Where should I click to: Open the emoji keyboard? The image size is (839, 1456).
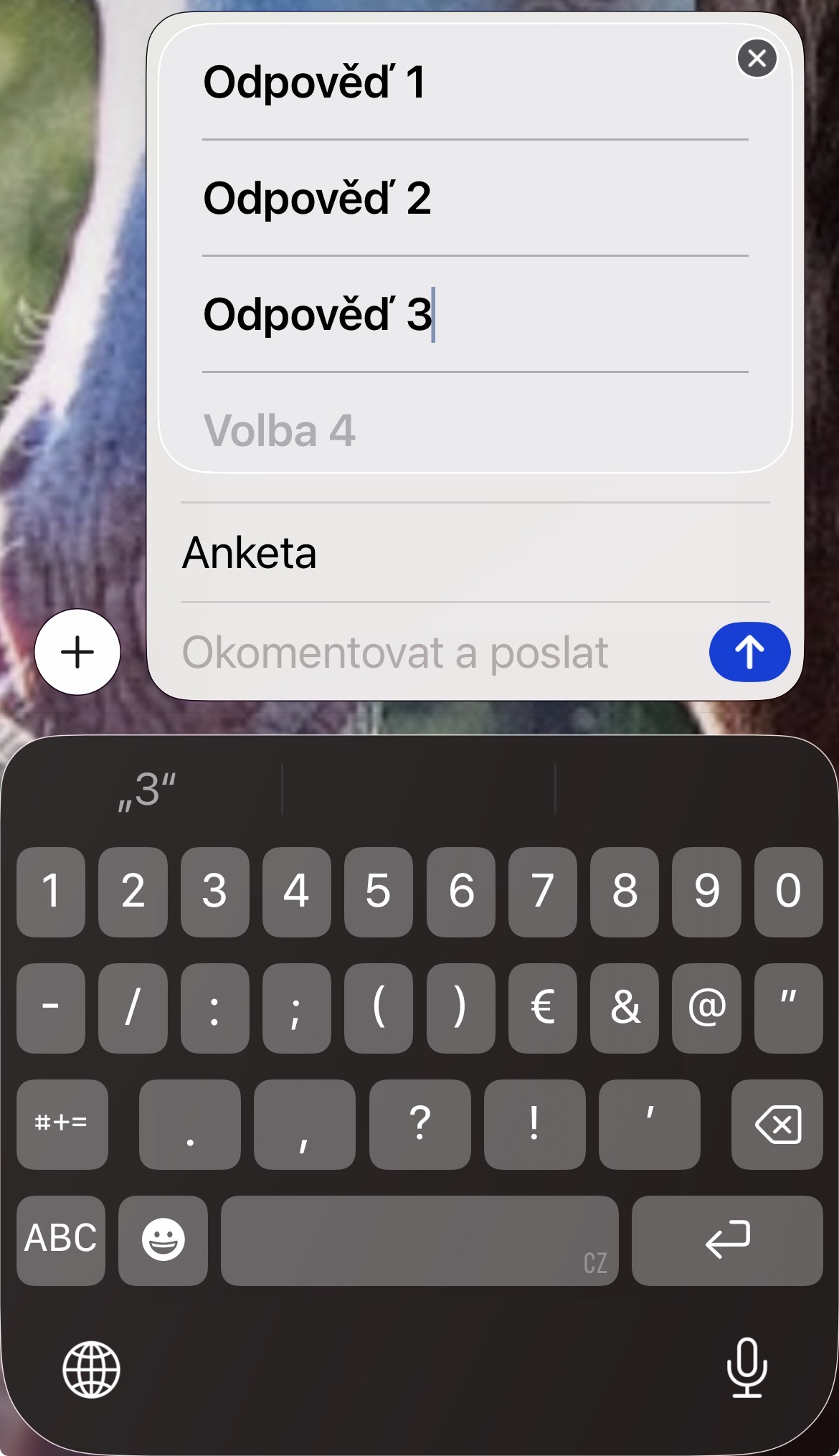click(x=163, y=1239)
